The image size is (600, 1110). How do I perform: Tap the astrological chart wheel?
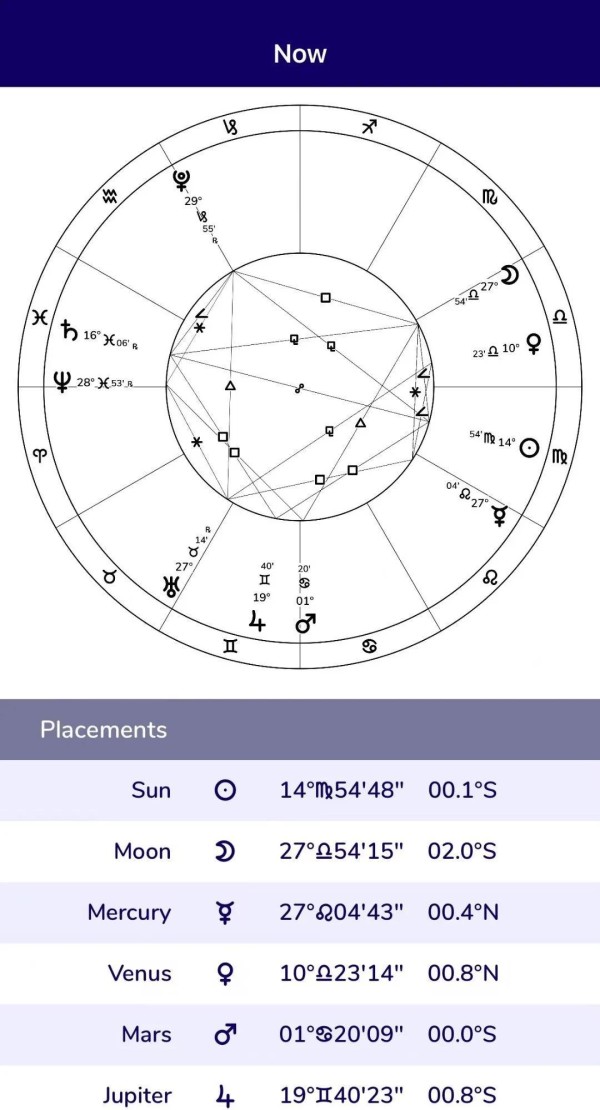300,387
